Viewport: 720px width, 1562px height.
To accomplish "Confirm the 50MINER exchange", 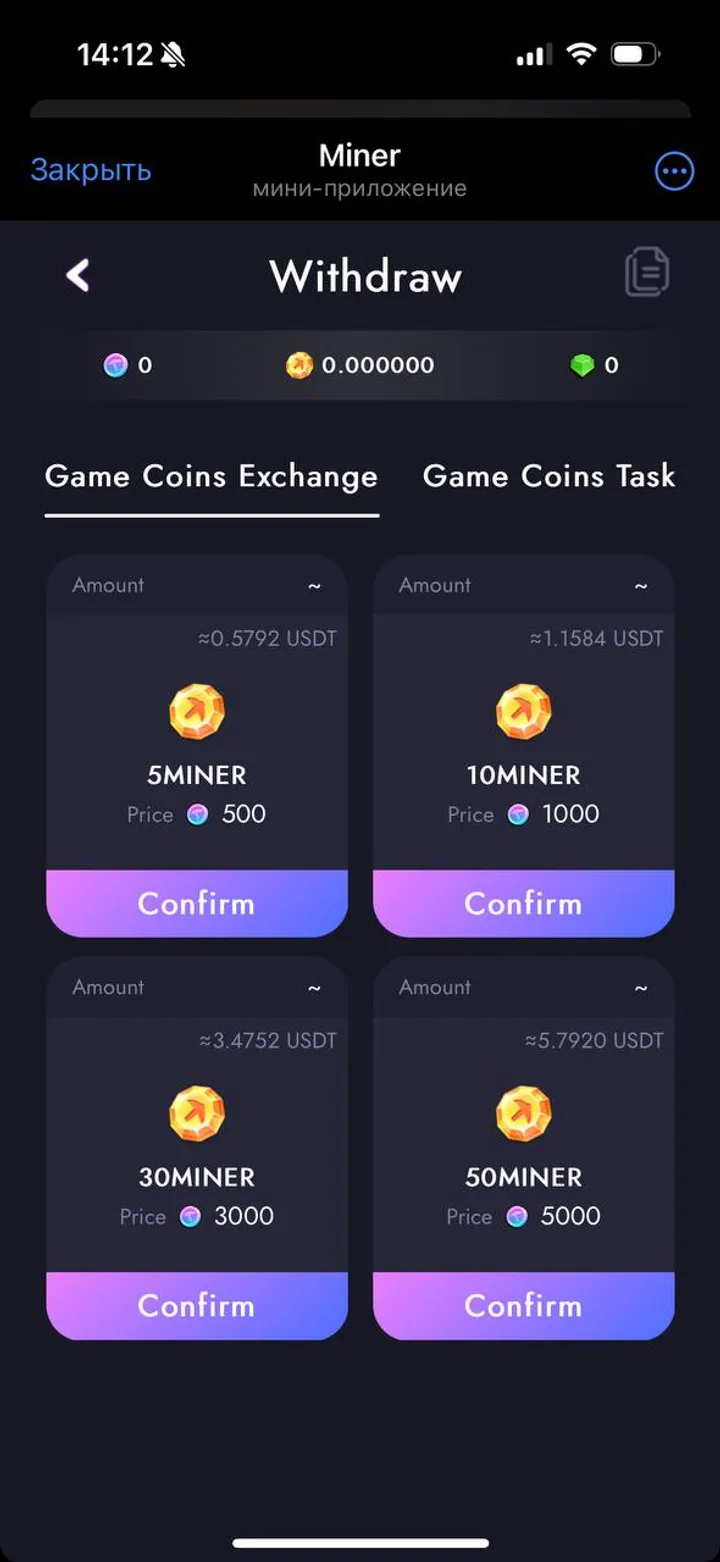I will (523, 1305).
